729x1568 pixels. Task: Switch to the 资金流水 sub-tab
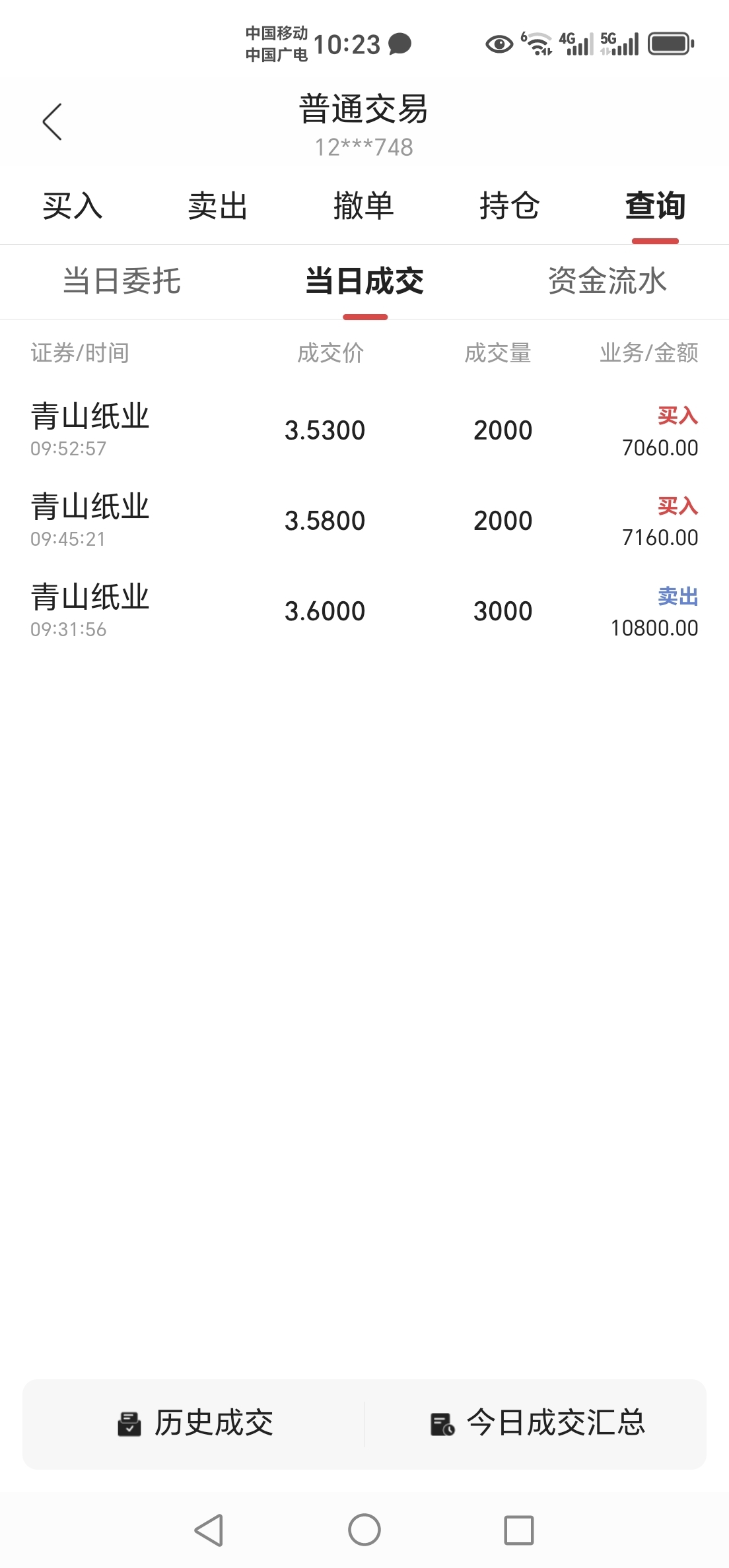[x=607, y=281]
